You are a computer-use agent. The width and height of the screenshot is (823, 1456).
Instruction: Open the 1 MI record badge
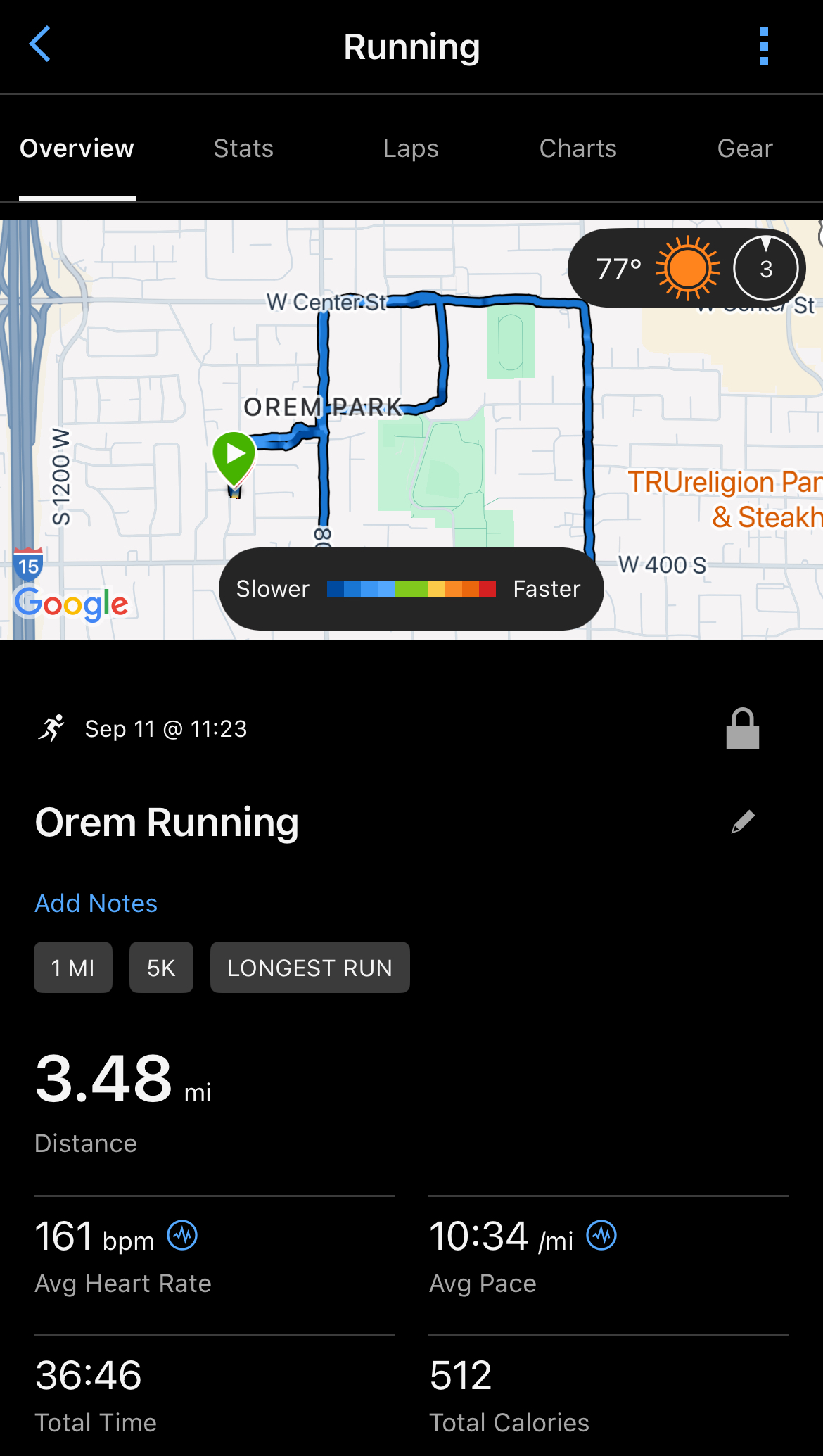coord(73,968)
